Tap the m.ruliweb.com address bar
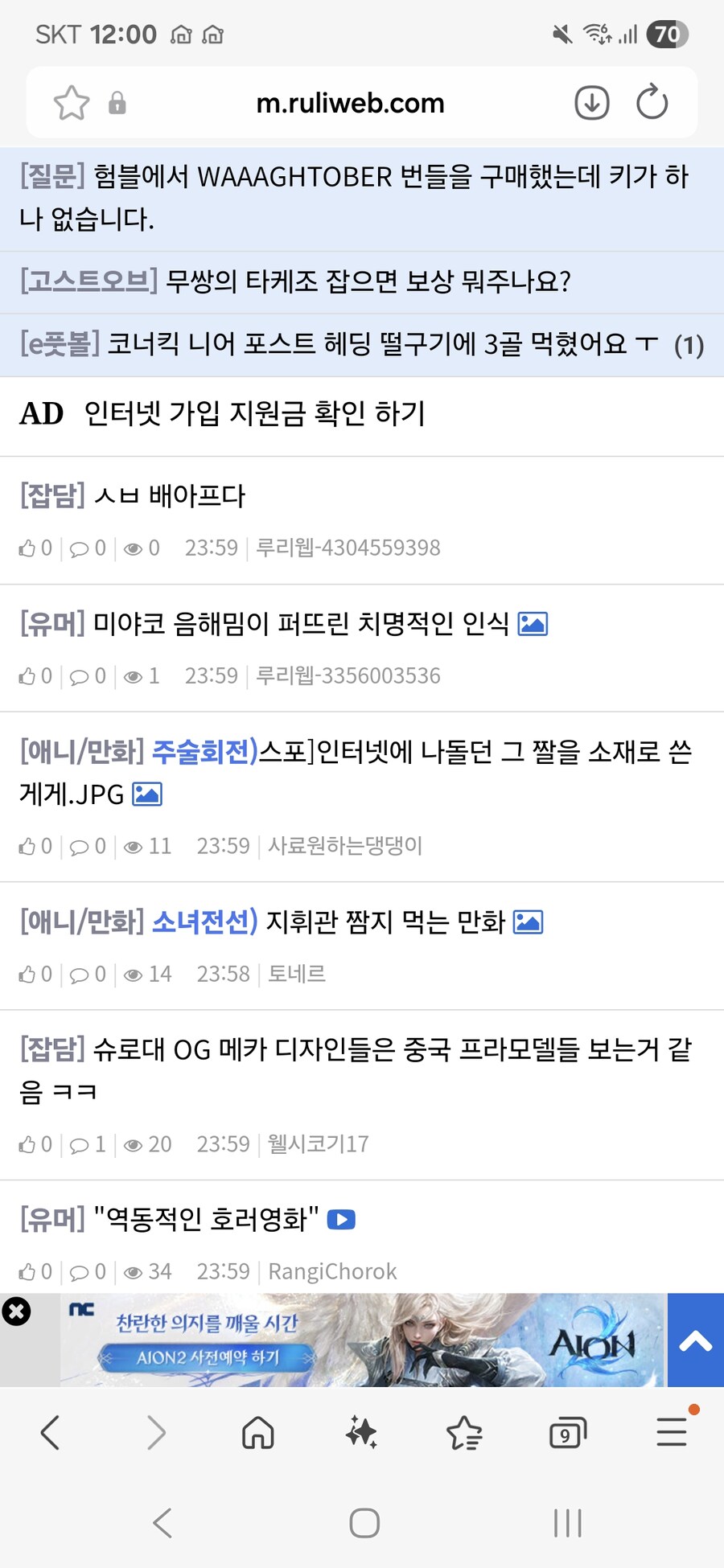This screenshot has height=1568, width=724. tap(350, 103)
